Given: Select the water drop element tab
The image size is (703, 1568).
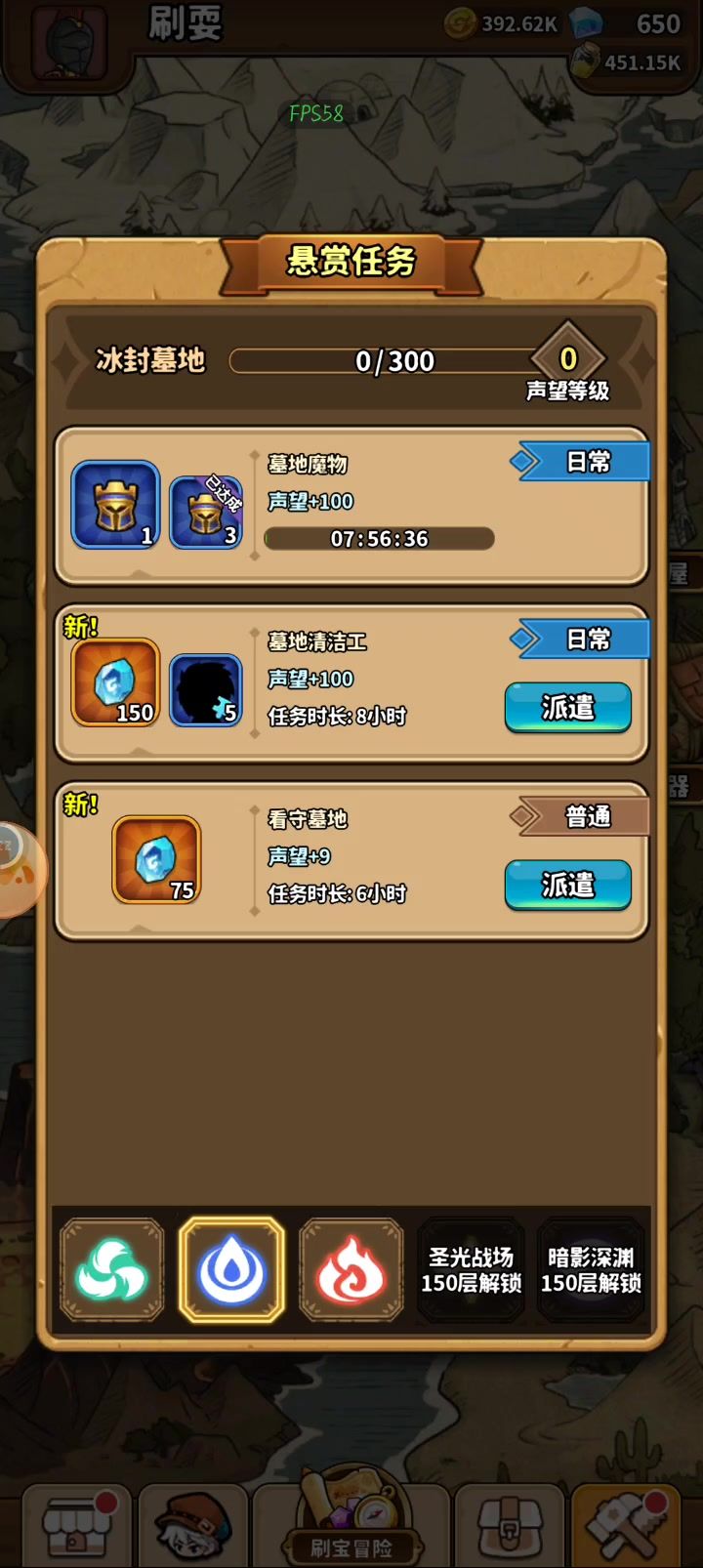Looking at the screenshot, I should 231,1269.
